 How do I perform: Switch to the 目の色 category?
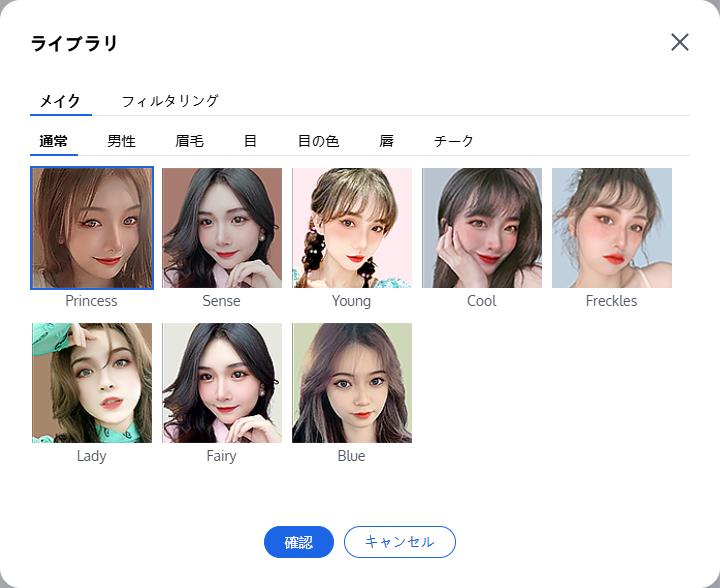318,141
